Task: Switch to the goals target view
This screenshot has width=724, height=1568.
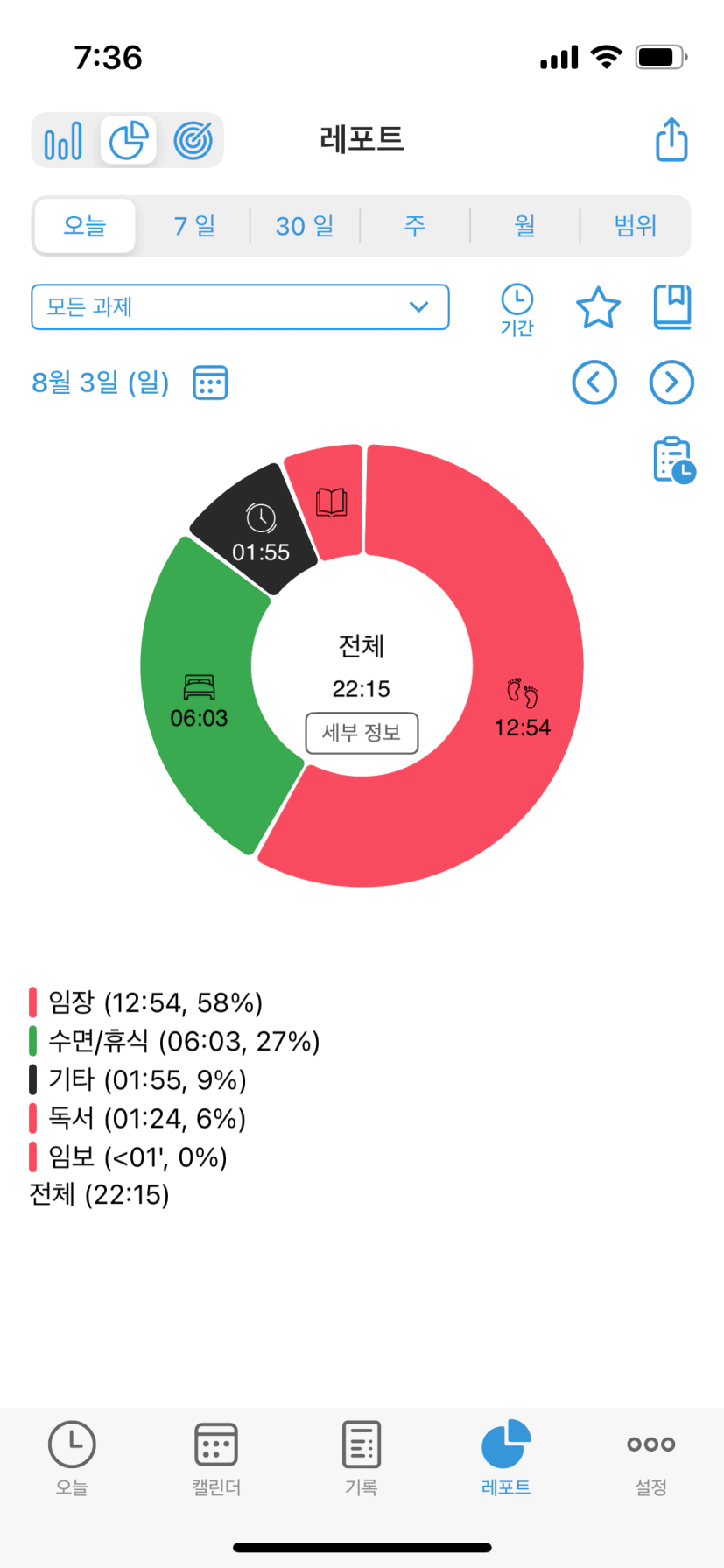Action: coord(193,140)
